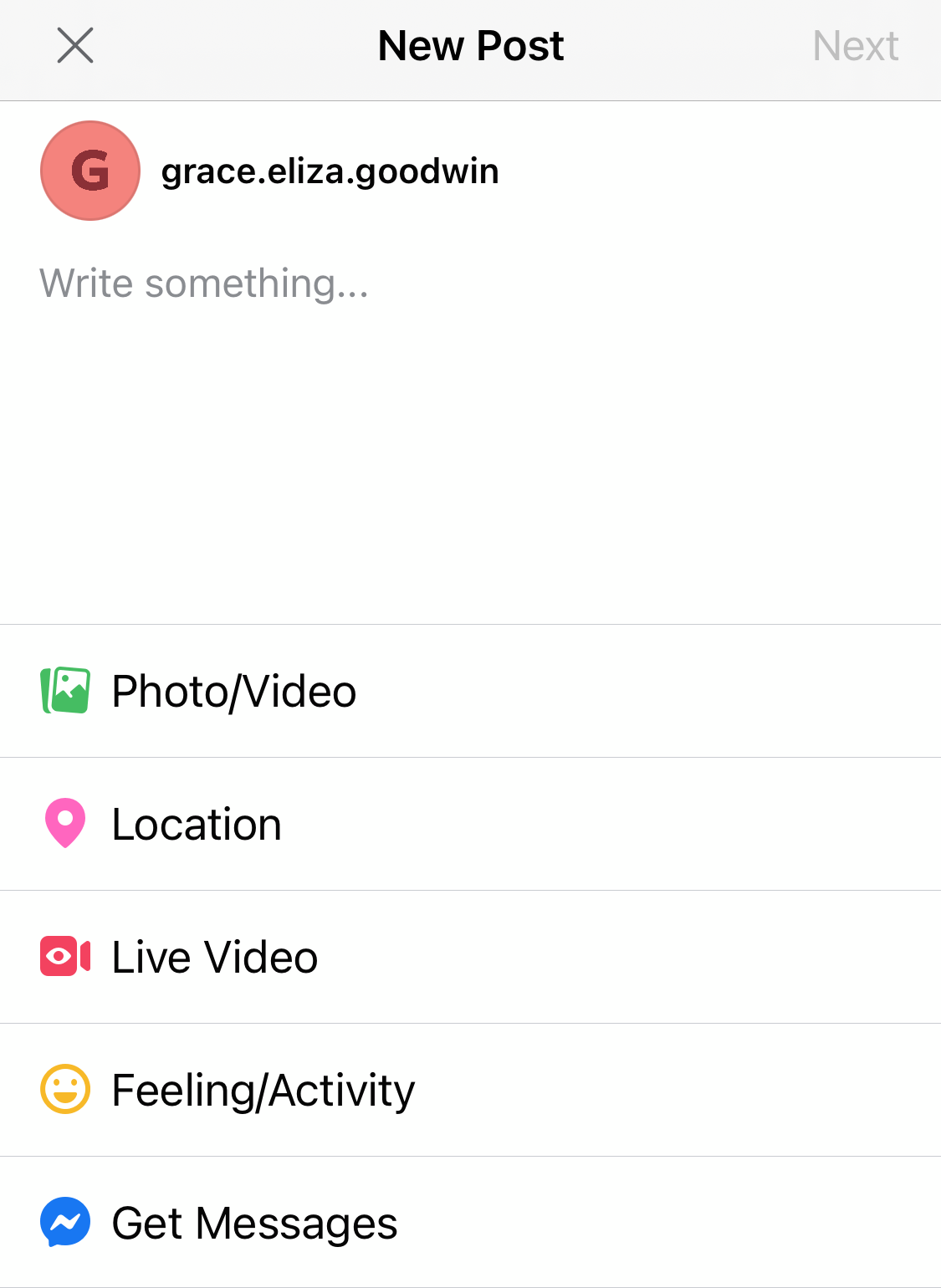Screen dimensions: 941x1288
Task: Open the New Post title header
Action: [470, 46]
